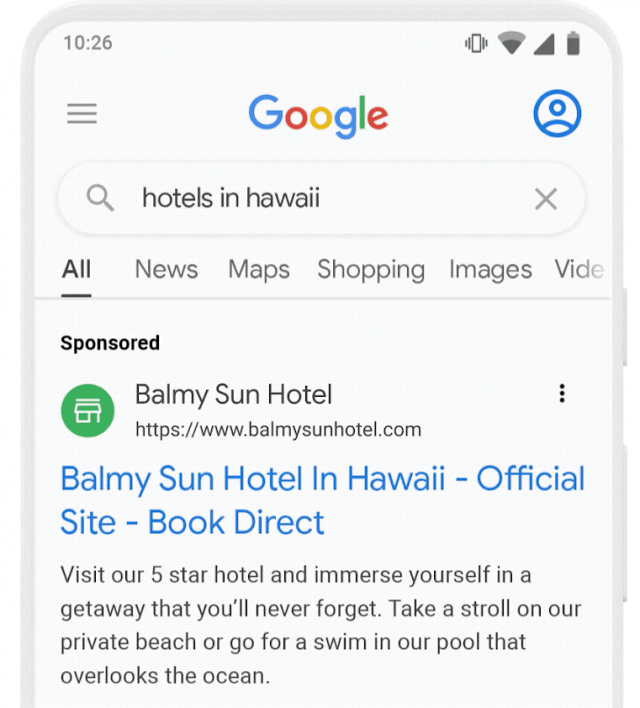This screenshot has width=640, height=708.
Task: Switch to the Maps tab
Action: (x=258, y=269)
